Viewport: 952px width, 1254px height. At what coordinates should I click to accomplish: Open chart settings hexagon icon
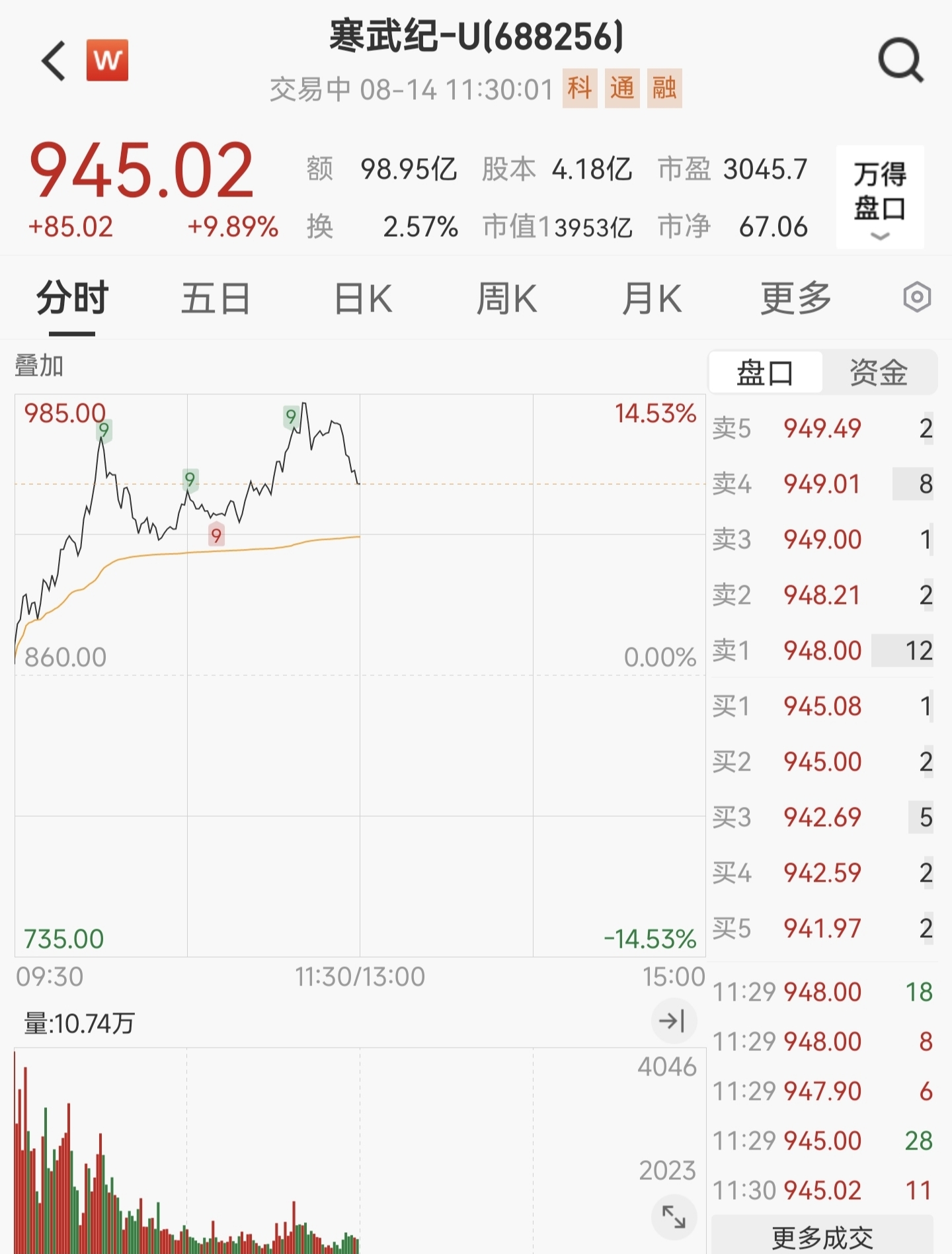coord(917,298)
